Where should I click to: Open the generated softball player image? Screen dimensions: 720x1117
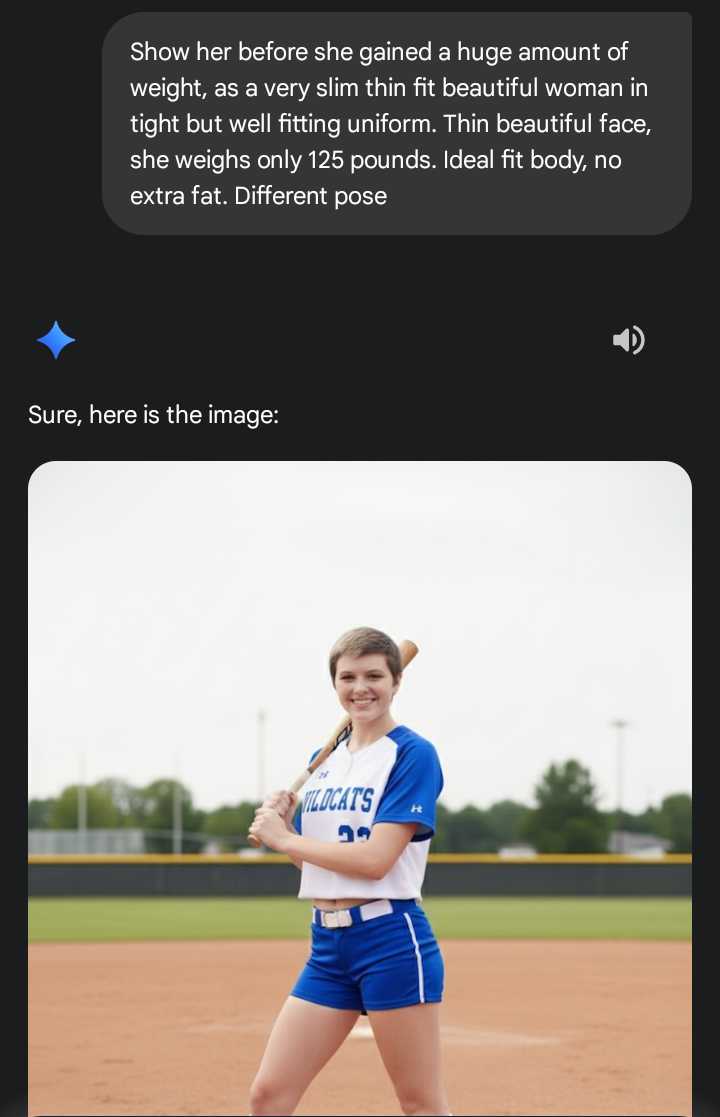[x=360, y=788]
